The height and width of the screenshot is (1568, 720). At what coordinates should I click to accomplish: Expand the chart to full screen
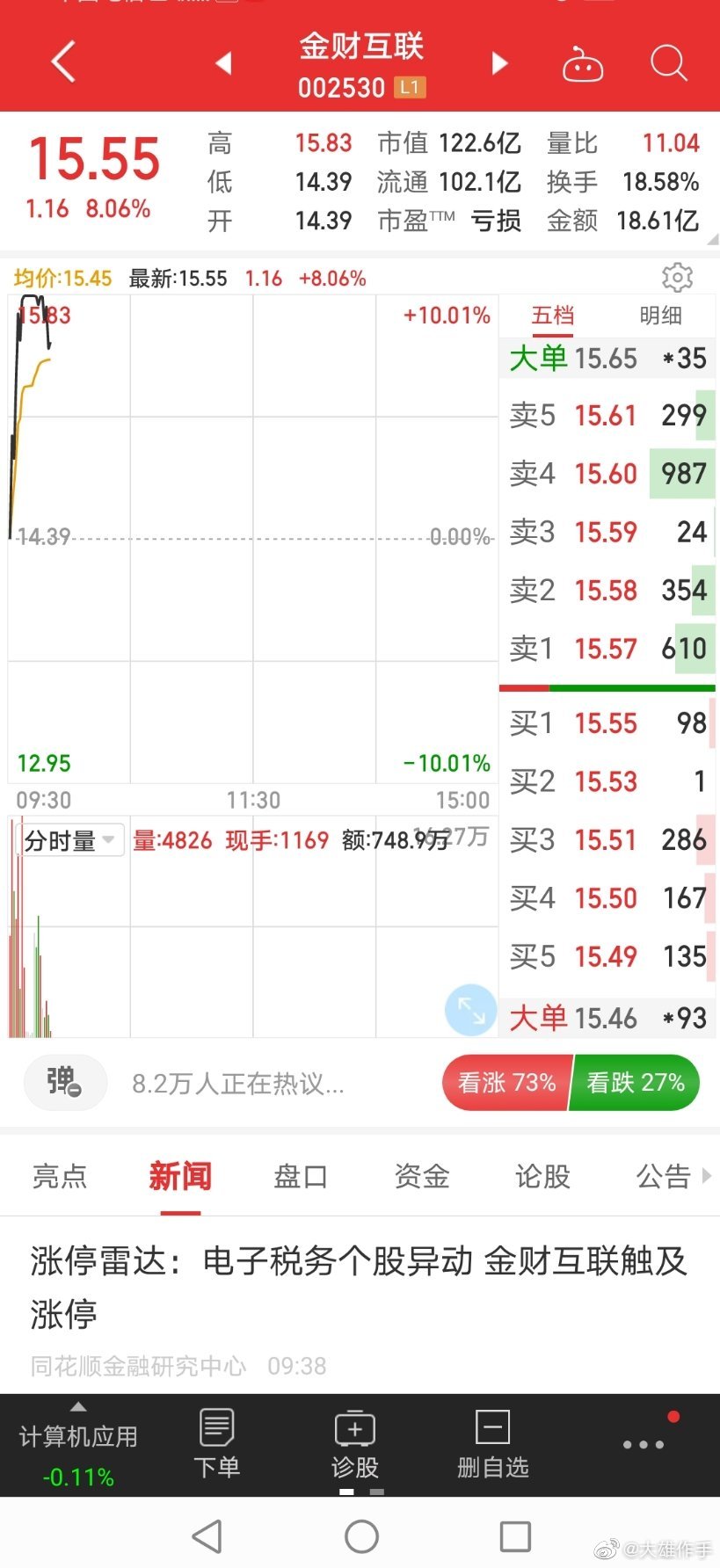471,1009
